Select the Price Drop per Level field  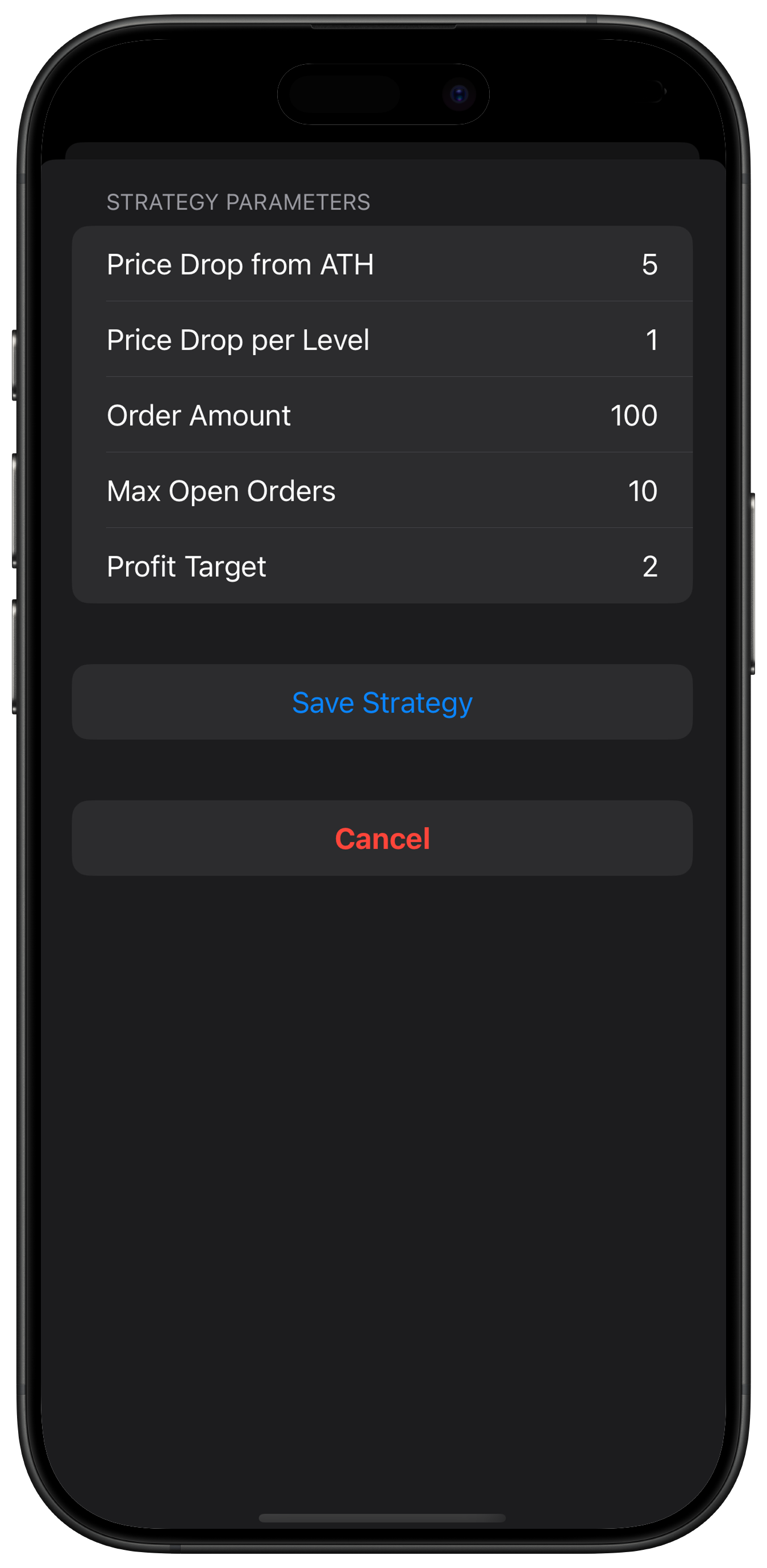pos(382,340)
